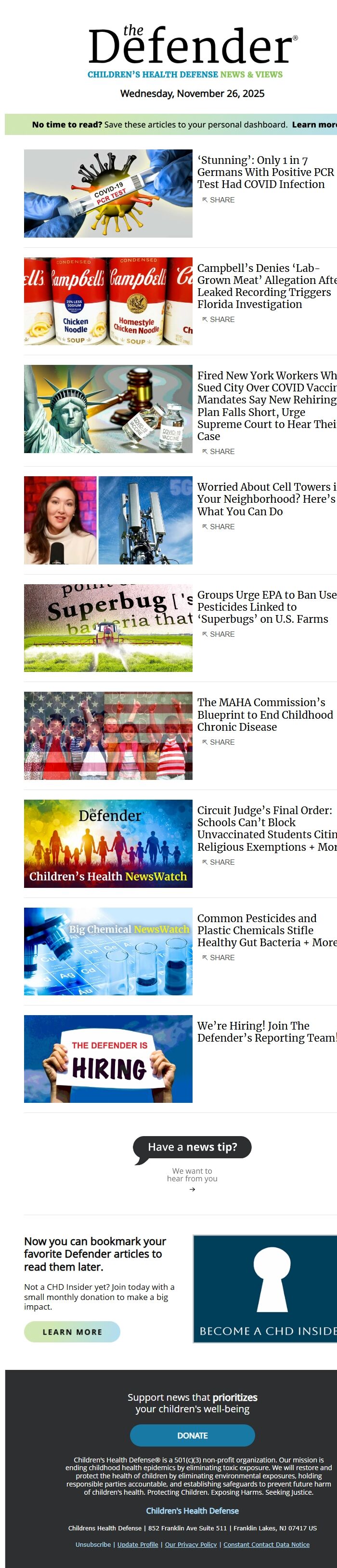Tap the Superbug pesticides article image

[x=108, y=628]
